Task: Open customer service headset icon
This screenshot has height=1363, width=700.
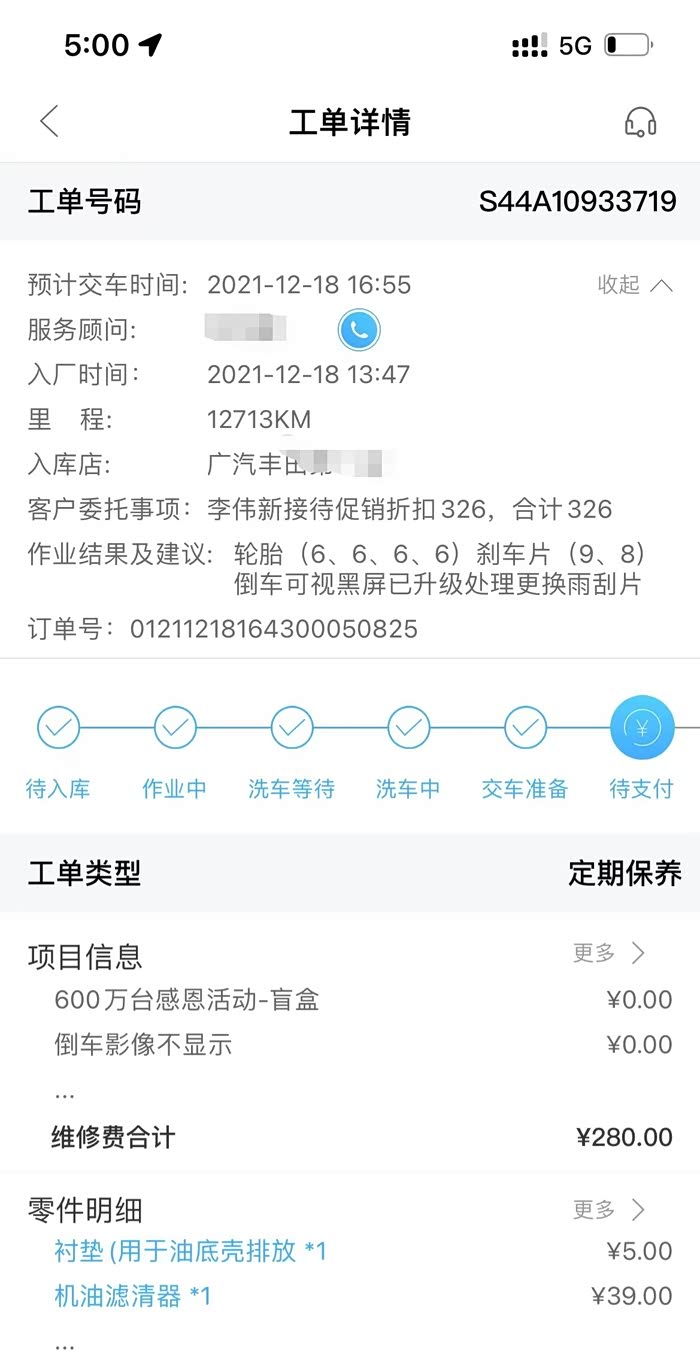Action: point(640,122)
